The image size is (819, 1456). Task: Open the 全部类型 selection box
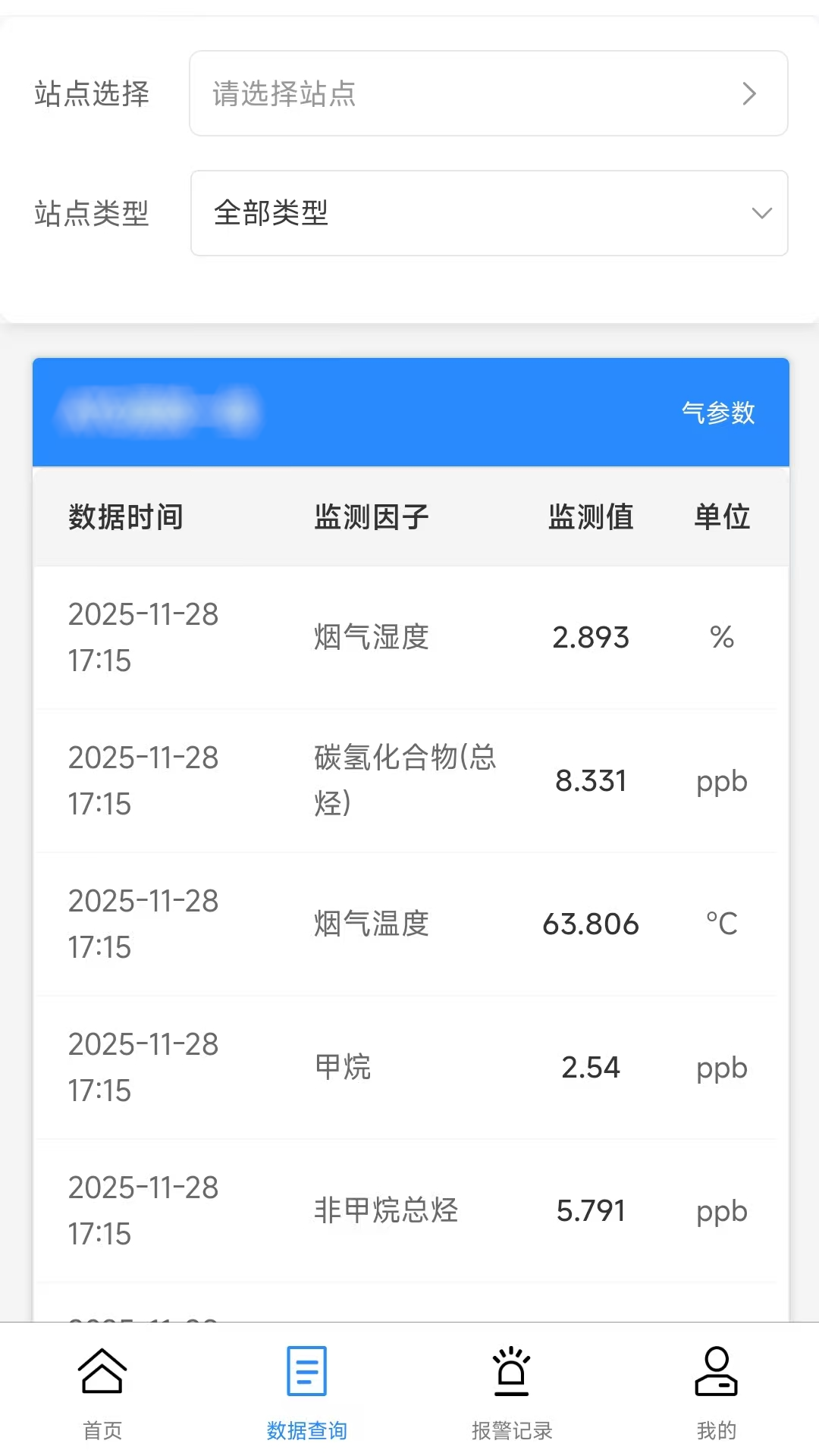[x=488, y=214]
